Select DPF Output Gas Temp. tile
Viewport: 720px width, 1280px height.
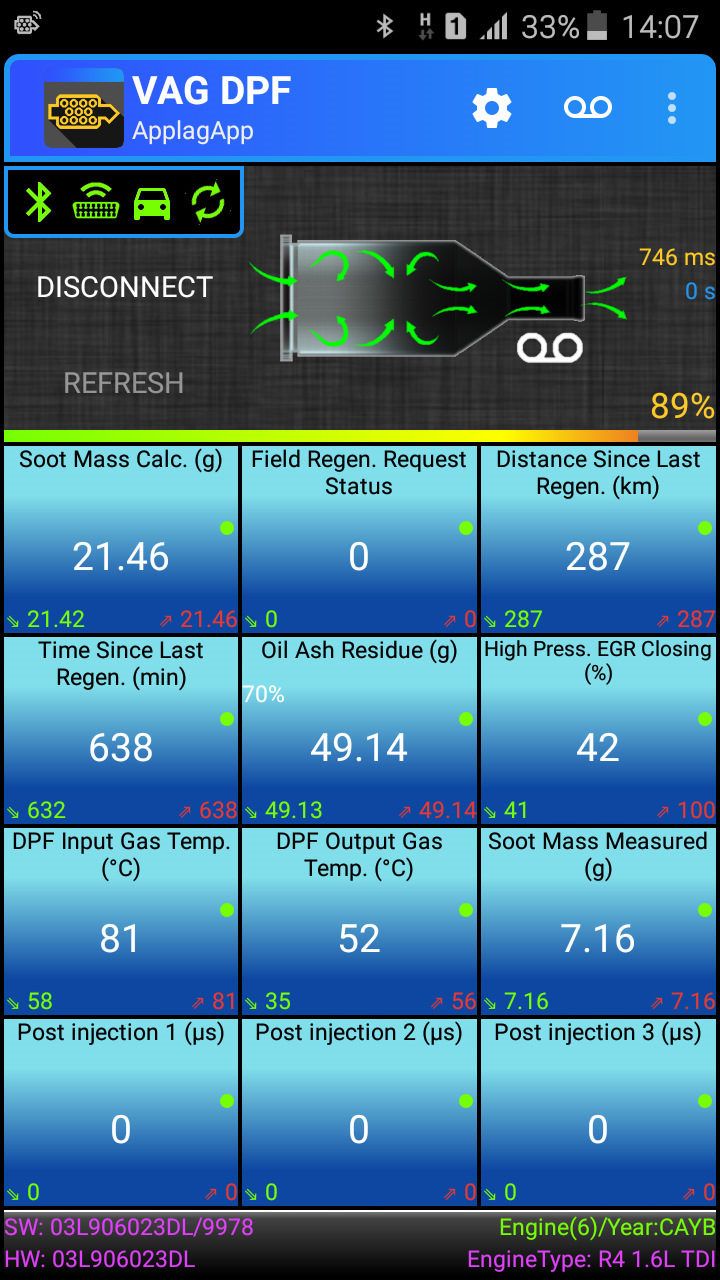(x=359, y=921)
